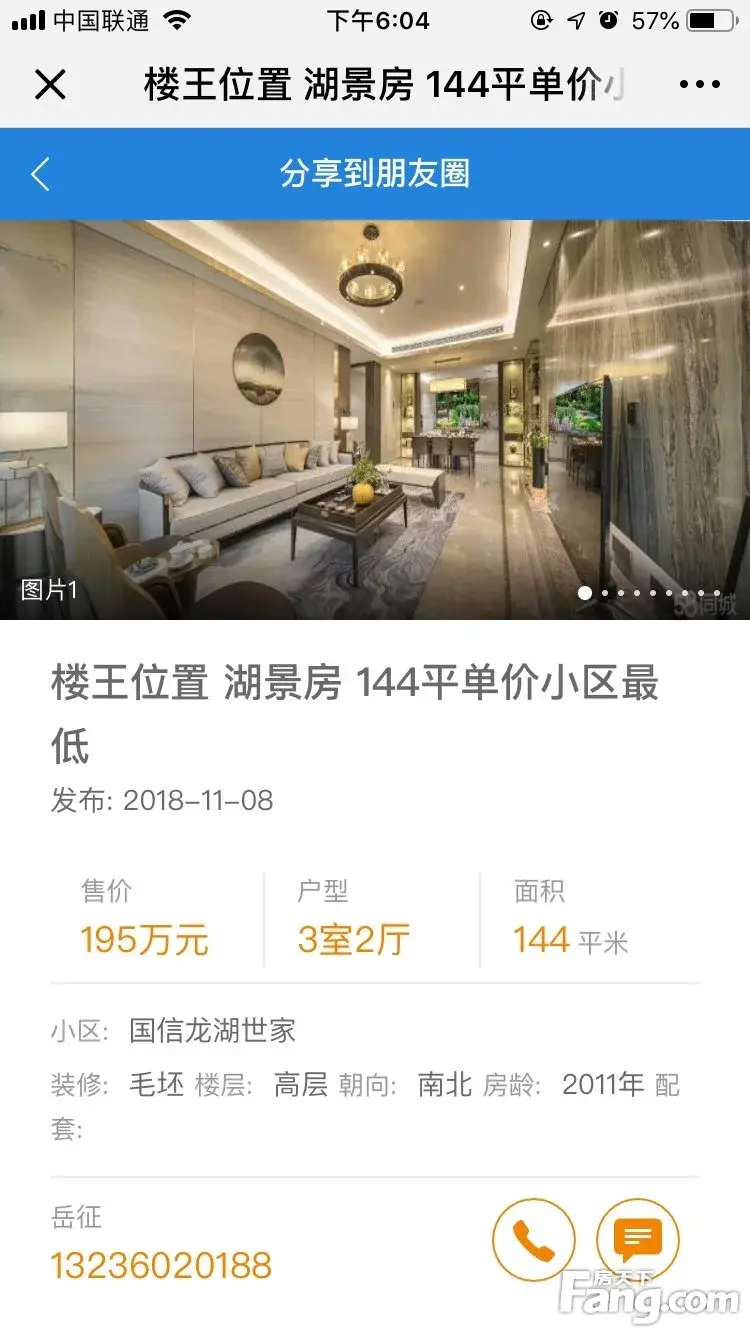The width and height of the screenshot is (750, 1334).
Task: Go back using the blue bar arrow
Action: click(x=40, y=174)
